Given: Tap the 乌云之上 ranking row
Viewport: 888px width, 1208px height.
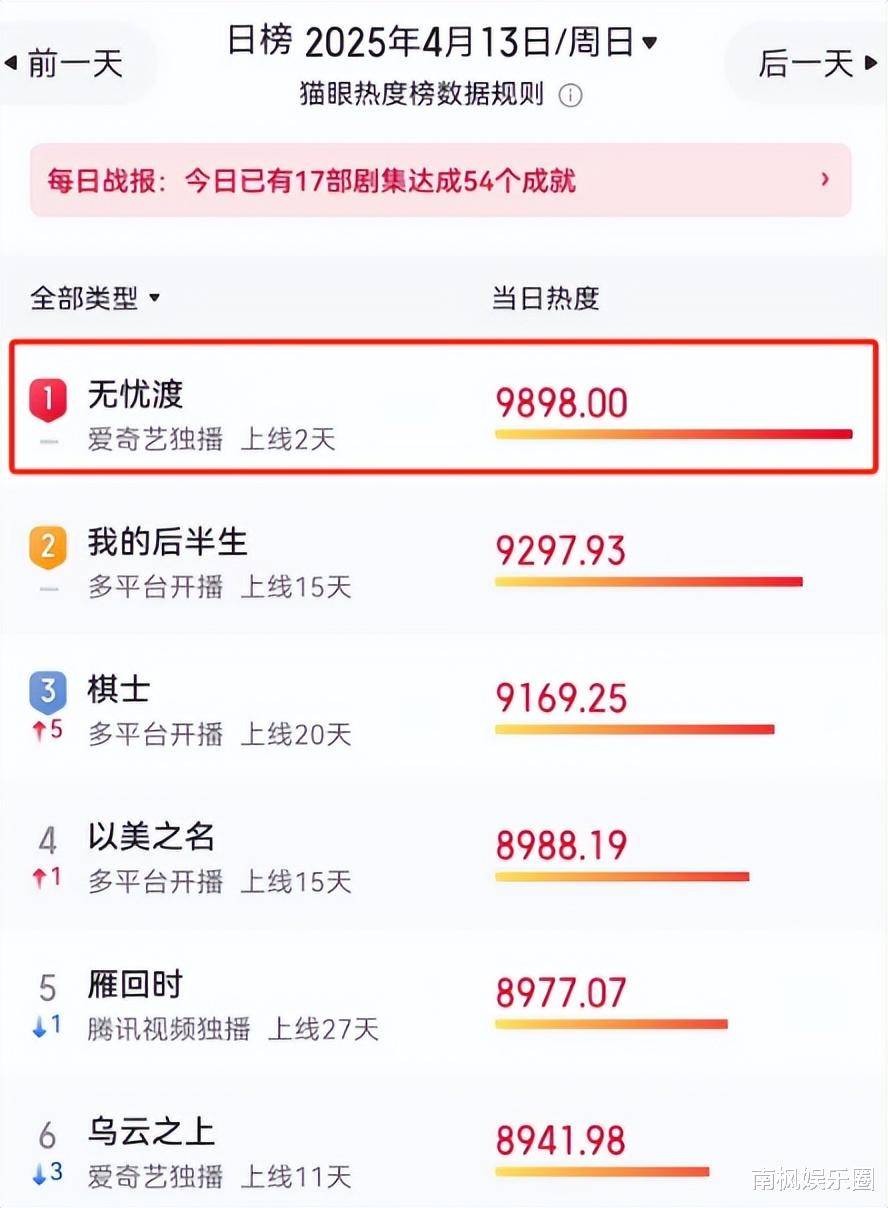Looking at the screenshot, I should [151, 1133].
